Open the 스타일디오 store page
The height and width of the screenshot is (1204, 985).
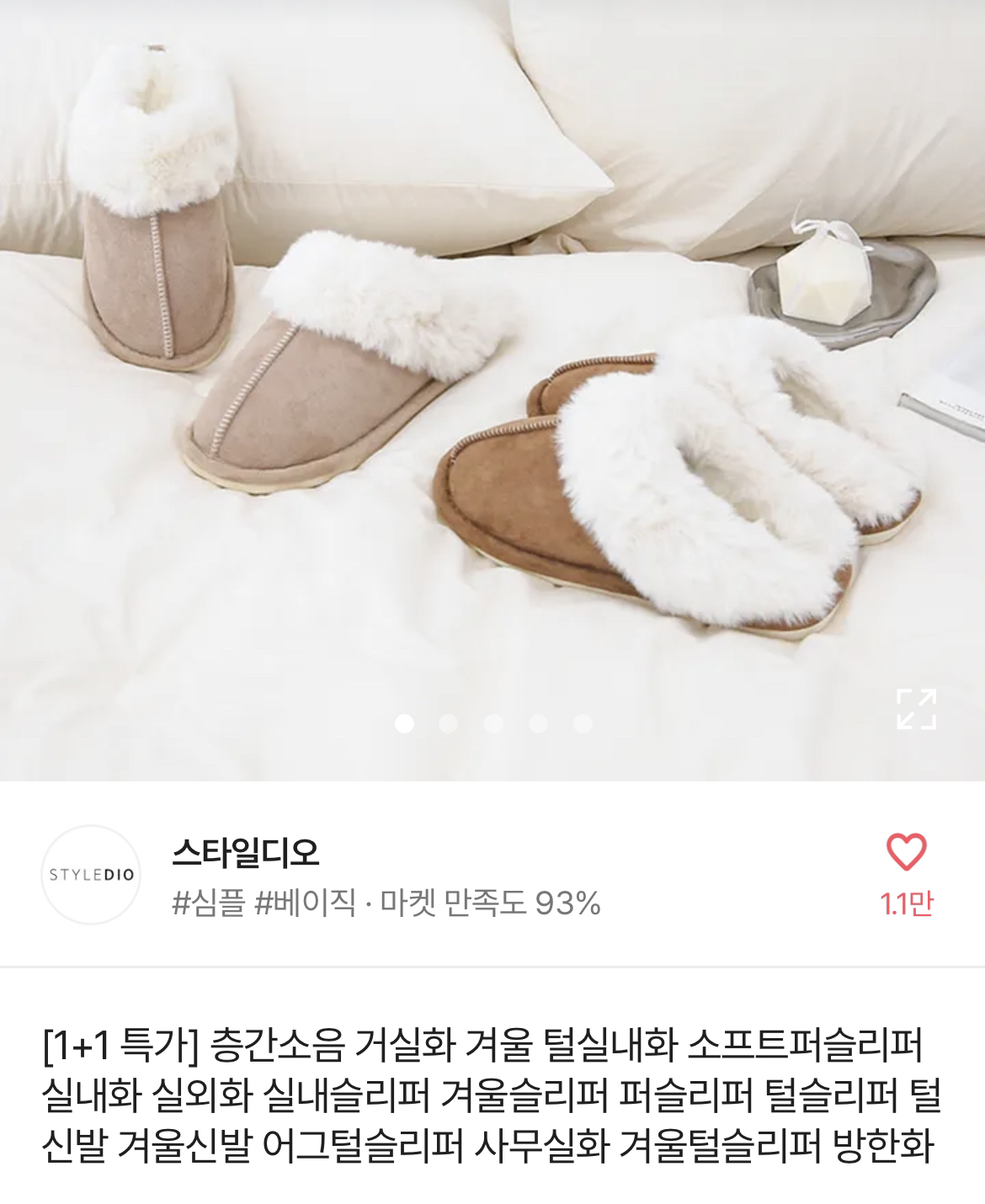[x=245, y=853]
